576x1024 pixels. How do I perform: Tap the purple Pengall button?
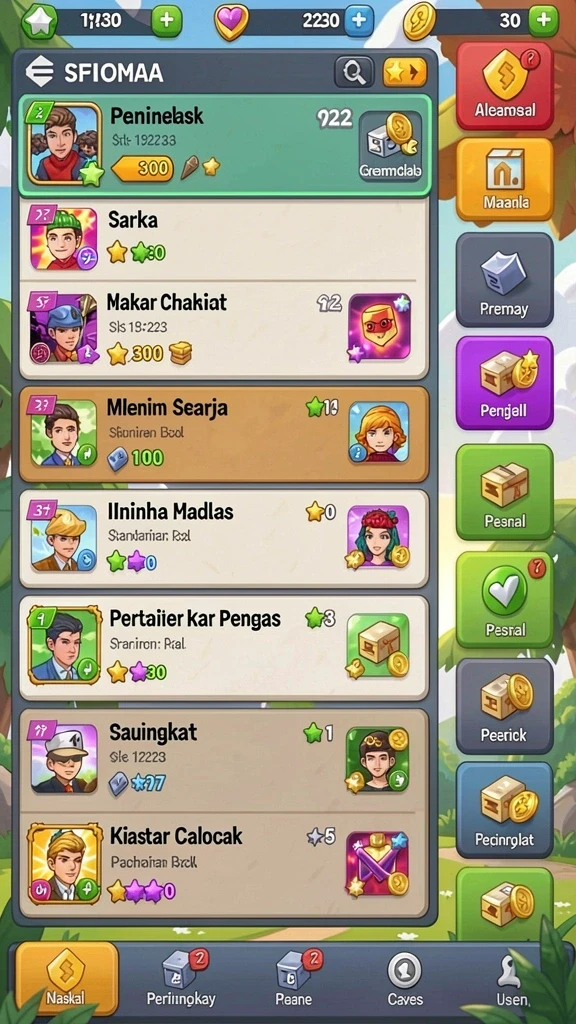click(x=504, y=383)
